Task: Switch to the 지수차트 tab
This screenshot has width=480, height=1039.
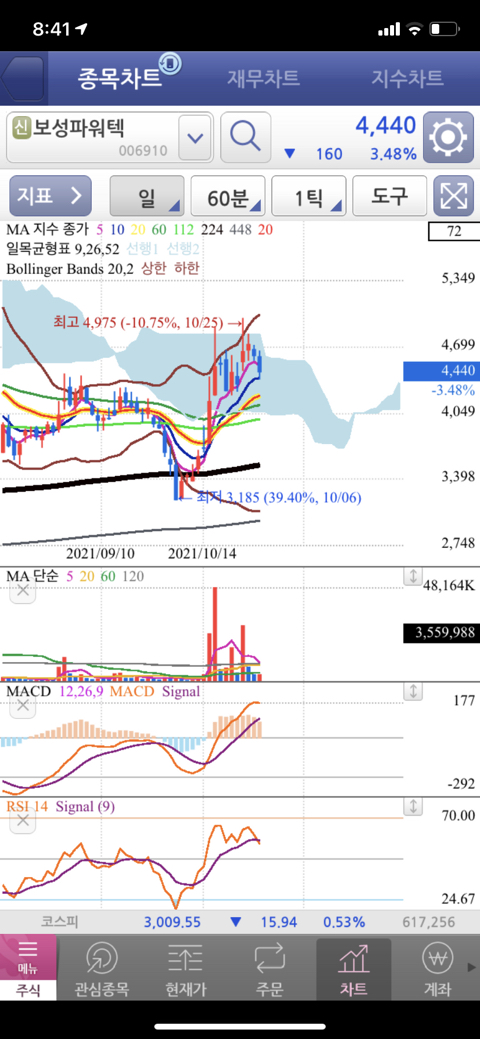Action: point(406,78)
